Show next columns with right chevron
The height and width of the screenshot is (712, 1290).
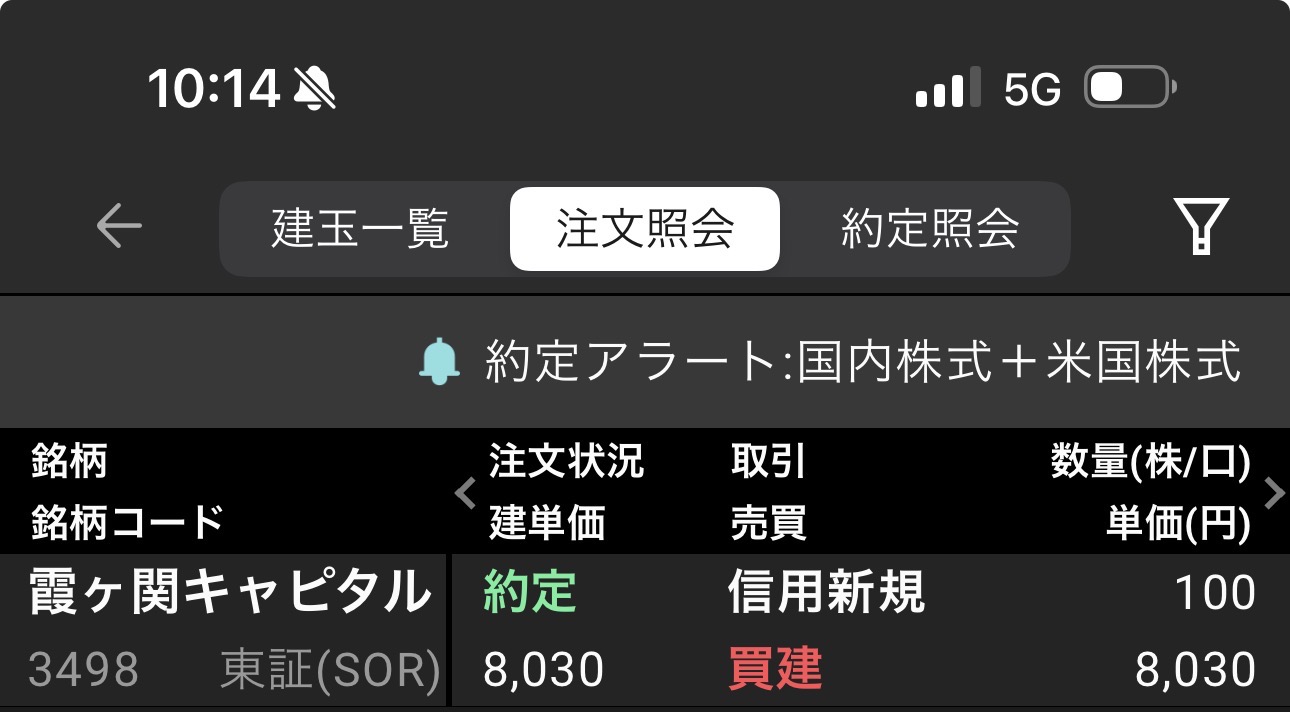click(x=1273, y=493)
